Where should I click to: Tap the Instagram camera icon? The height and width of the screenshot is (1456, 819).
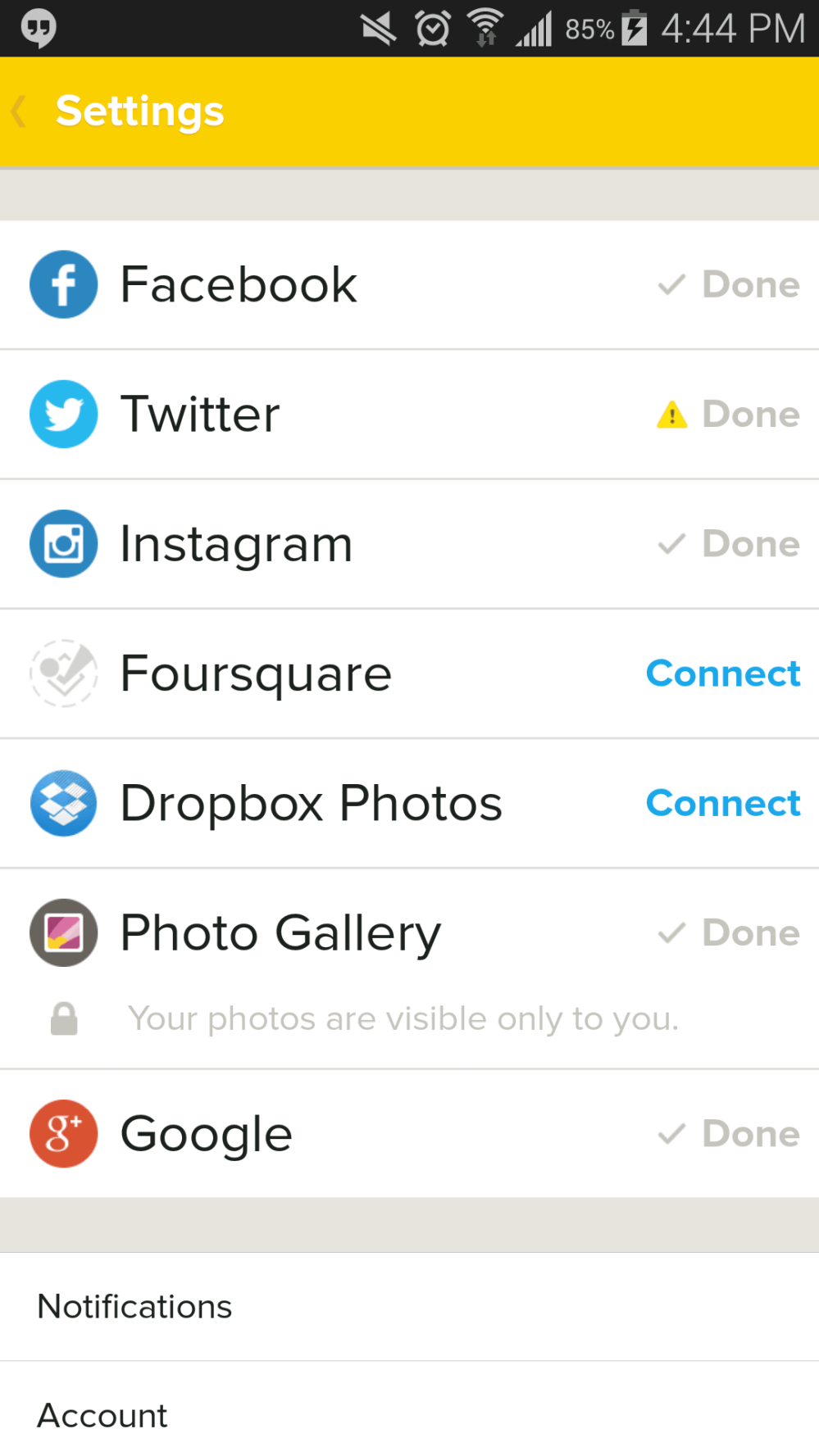point(63,543)
